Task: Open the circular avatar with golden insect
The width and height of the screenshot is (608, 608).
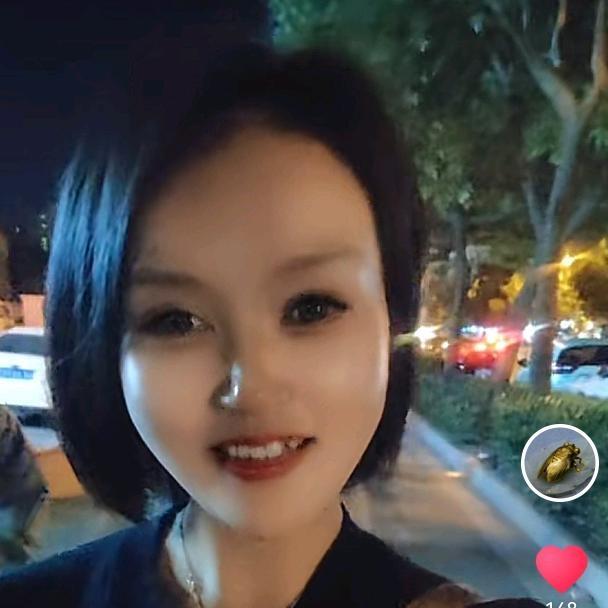Action: (x=559, y=462)
